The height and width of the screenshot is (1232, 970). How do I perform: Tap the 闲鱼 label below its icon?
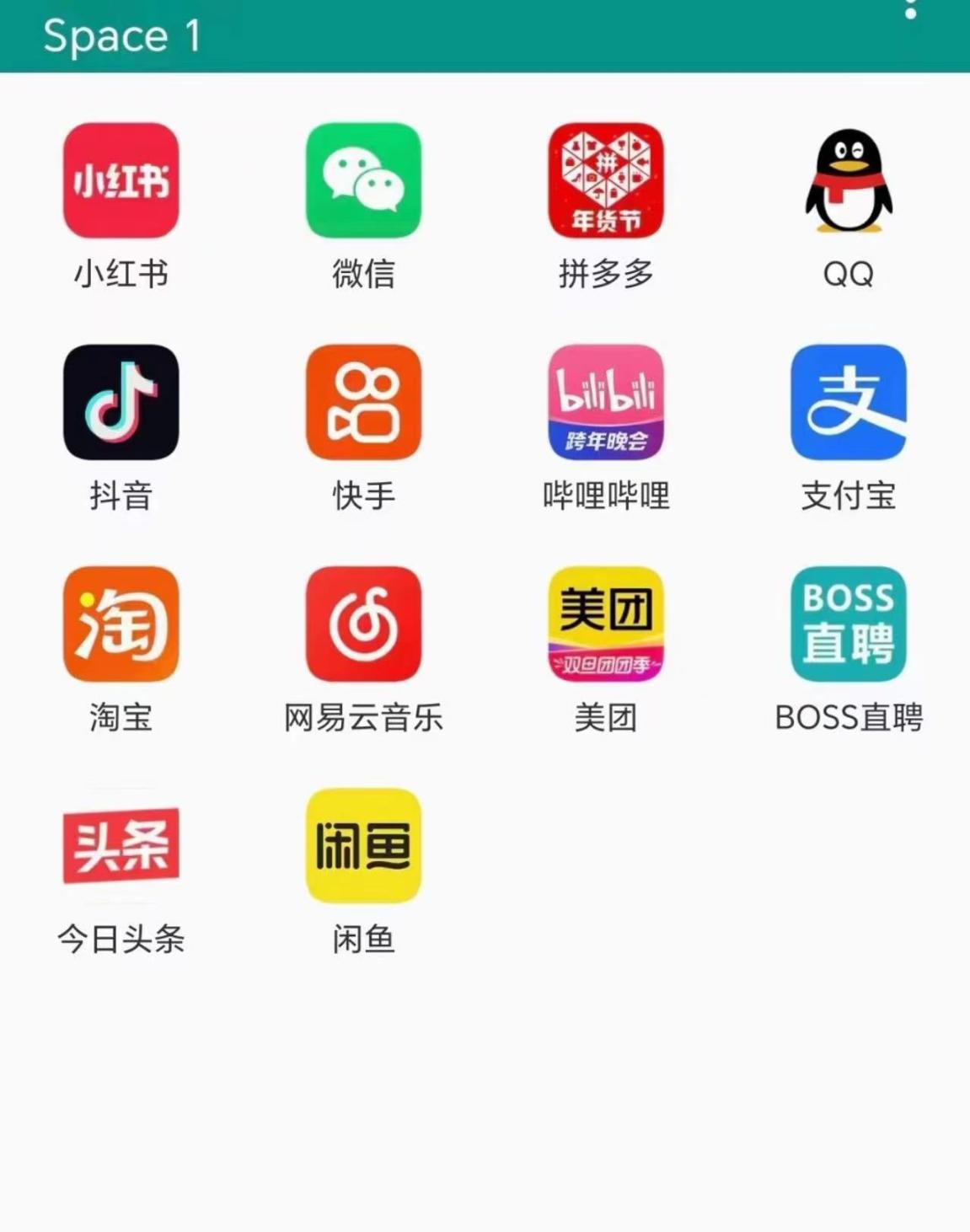[363, 940]
